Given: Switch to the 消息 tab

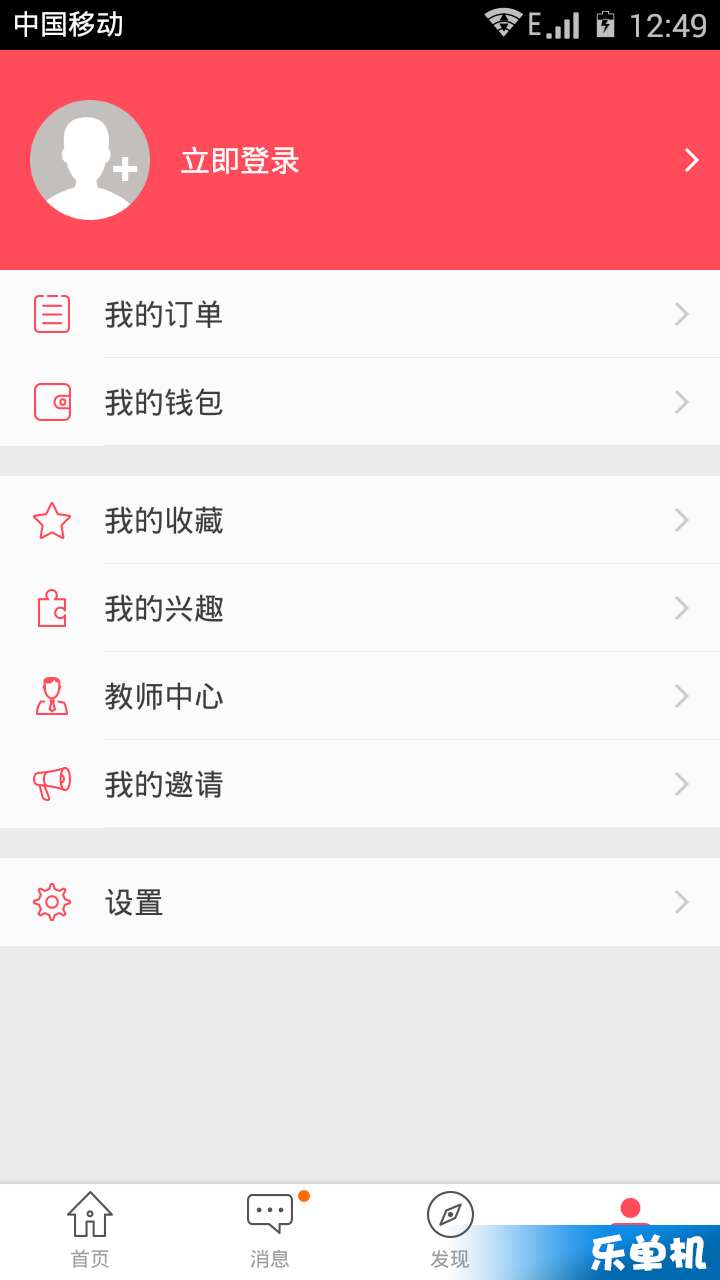Looking at the screenshot, I should click(x=270, y=1231).
